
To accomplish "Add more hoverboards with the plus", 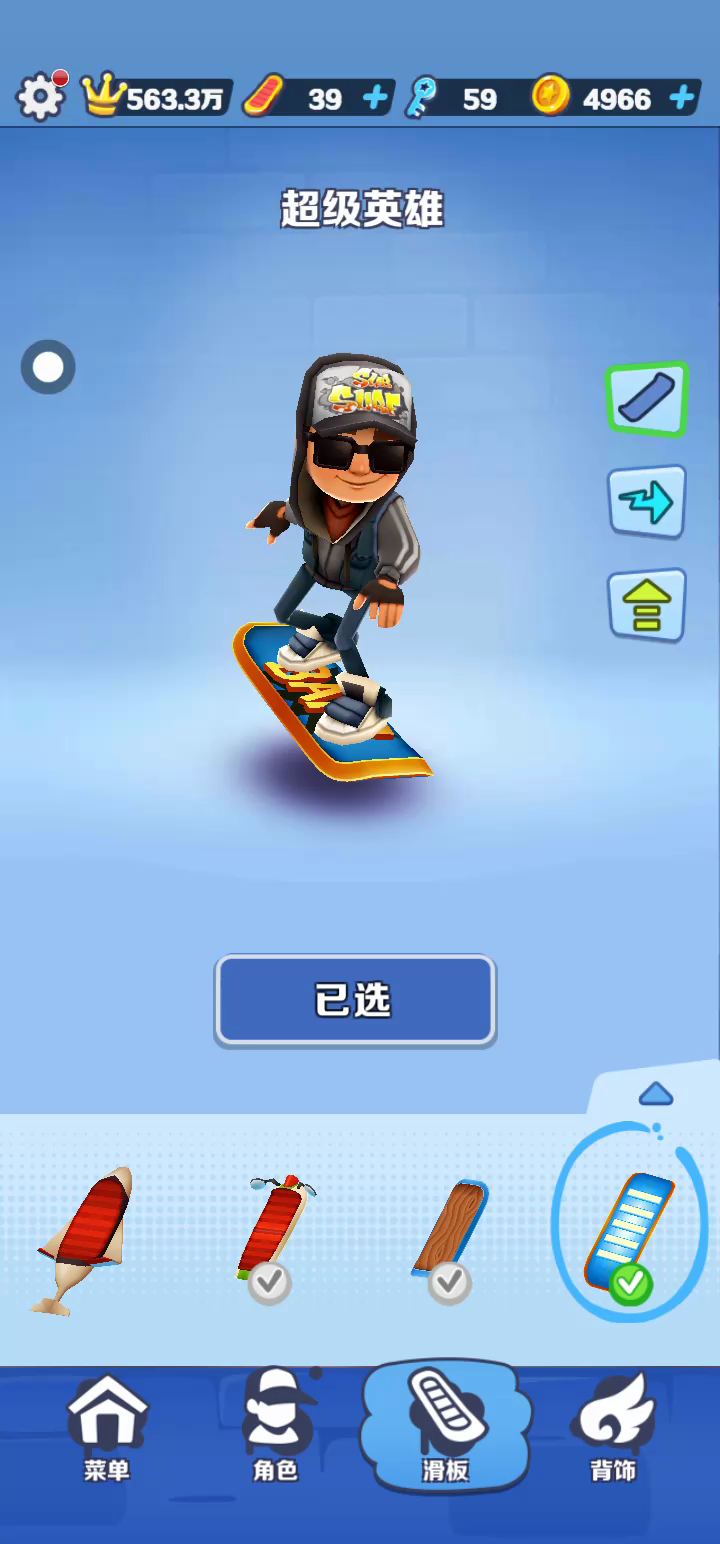I will click(x=375, y=98).
